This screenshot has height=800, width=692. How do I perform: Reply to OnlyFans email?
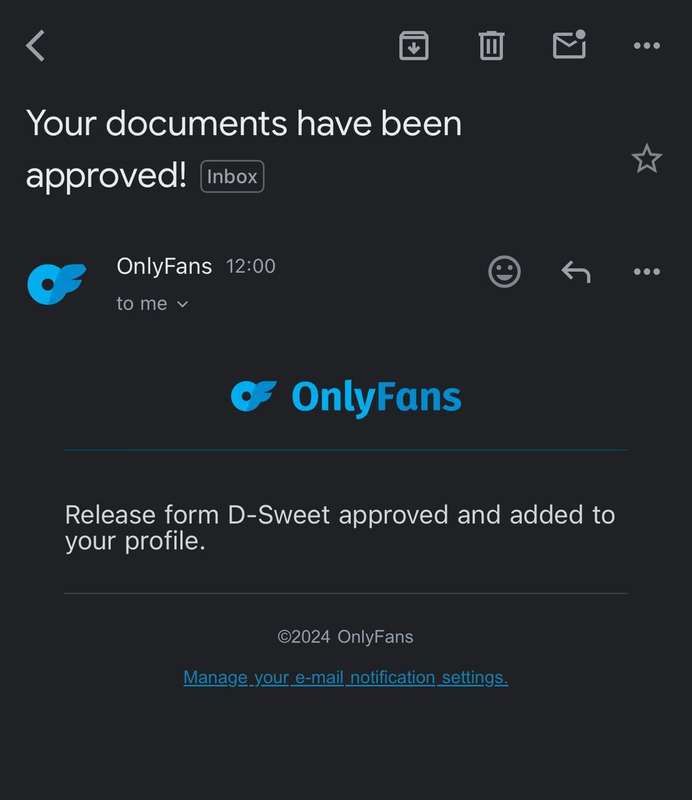tap(575, 271)
